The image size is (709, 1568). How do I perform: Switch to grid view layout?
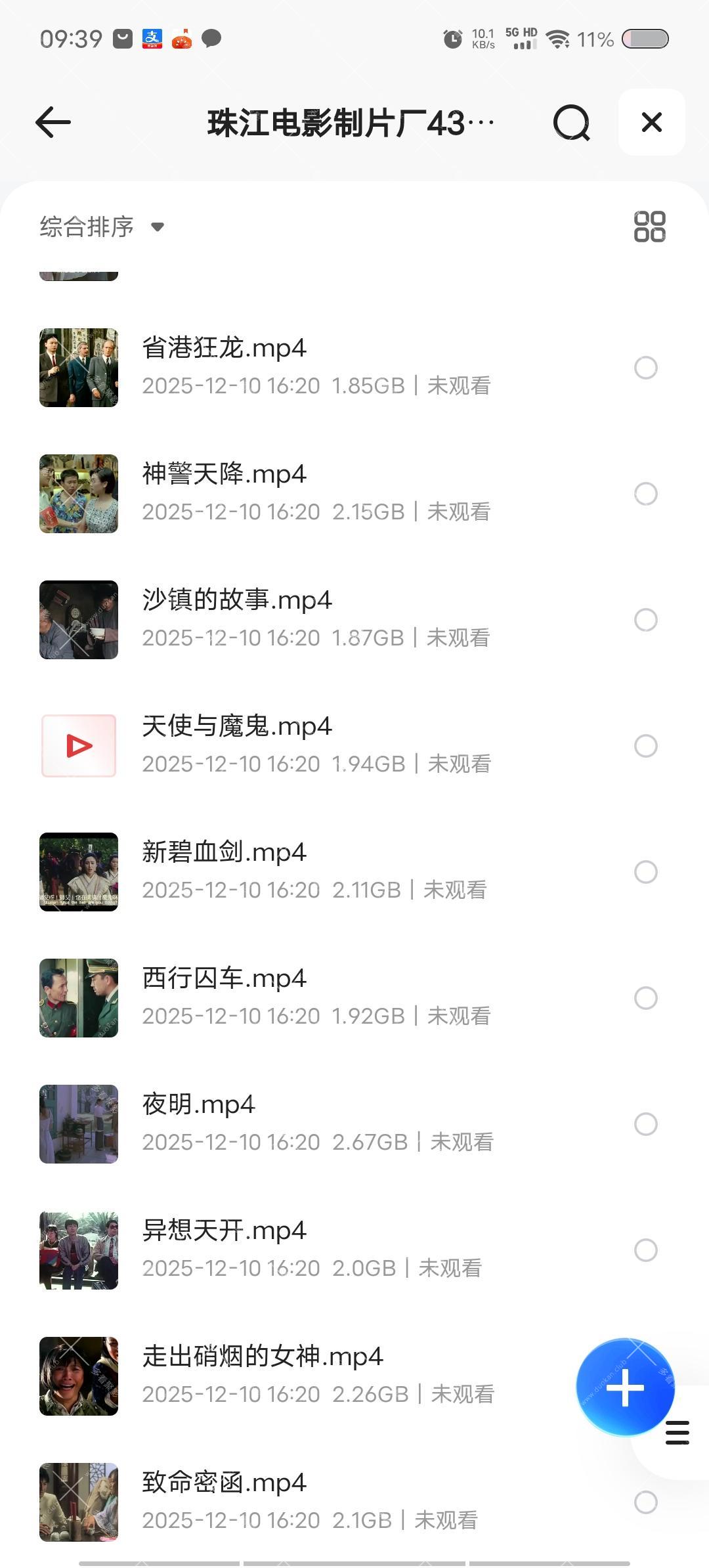pos(649,227)
